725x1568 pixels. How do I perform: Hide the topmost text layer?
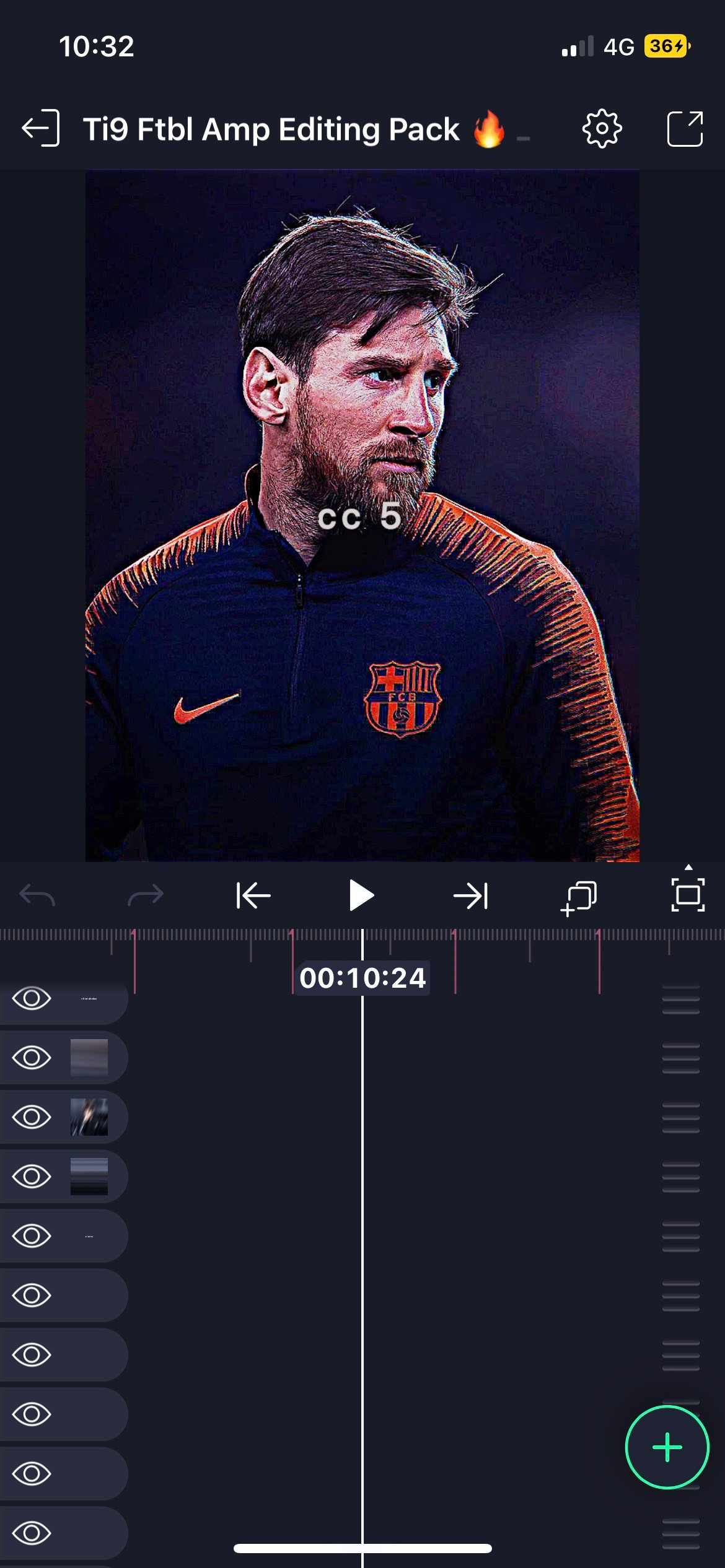point(32,998)
